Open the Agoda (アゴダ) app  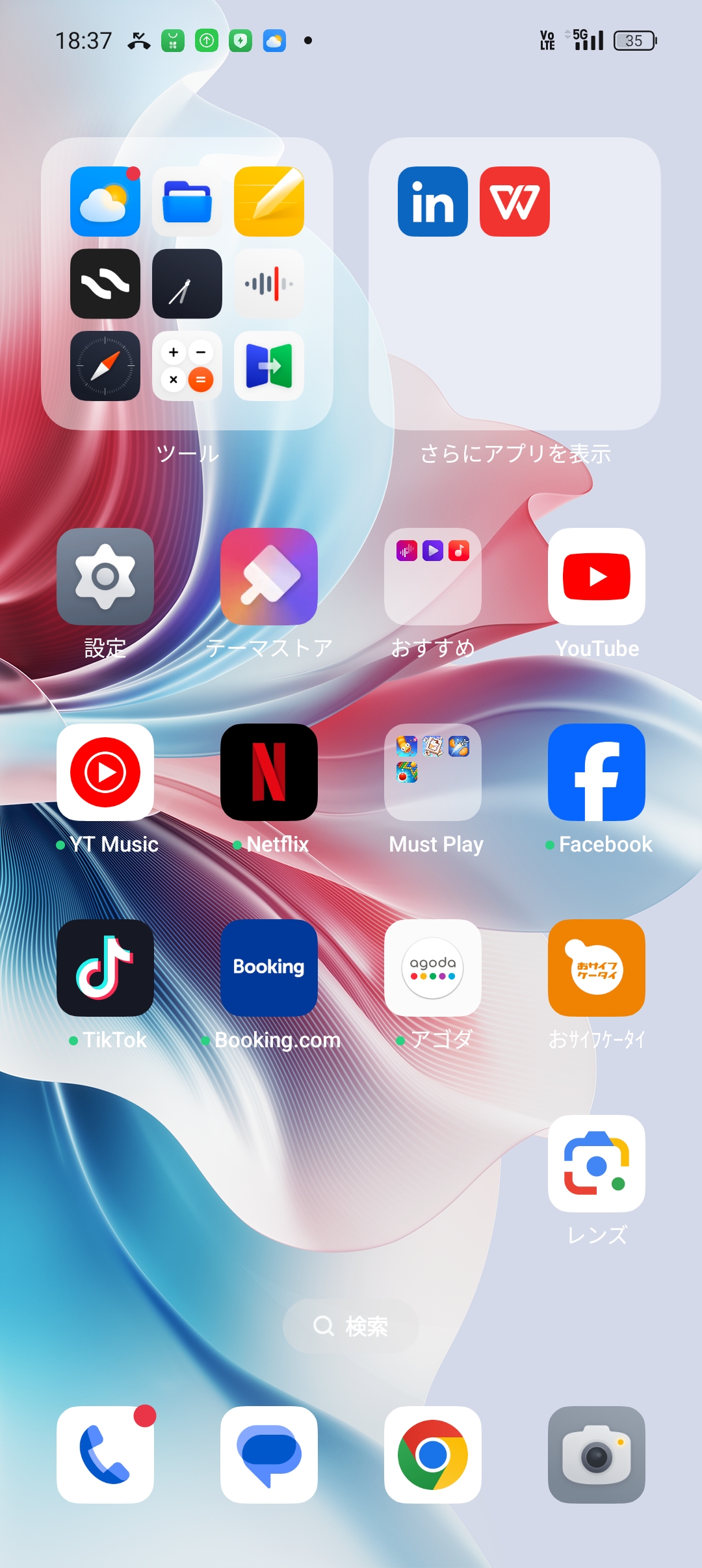[x=433, y=968]
